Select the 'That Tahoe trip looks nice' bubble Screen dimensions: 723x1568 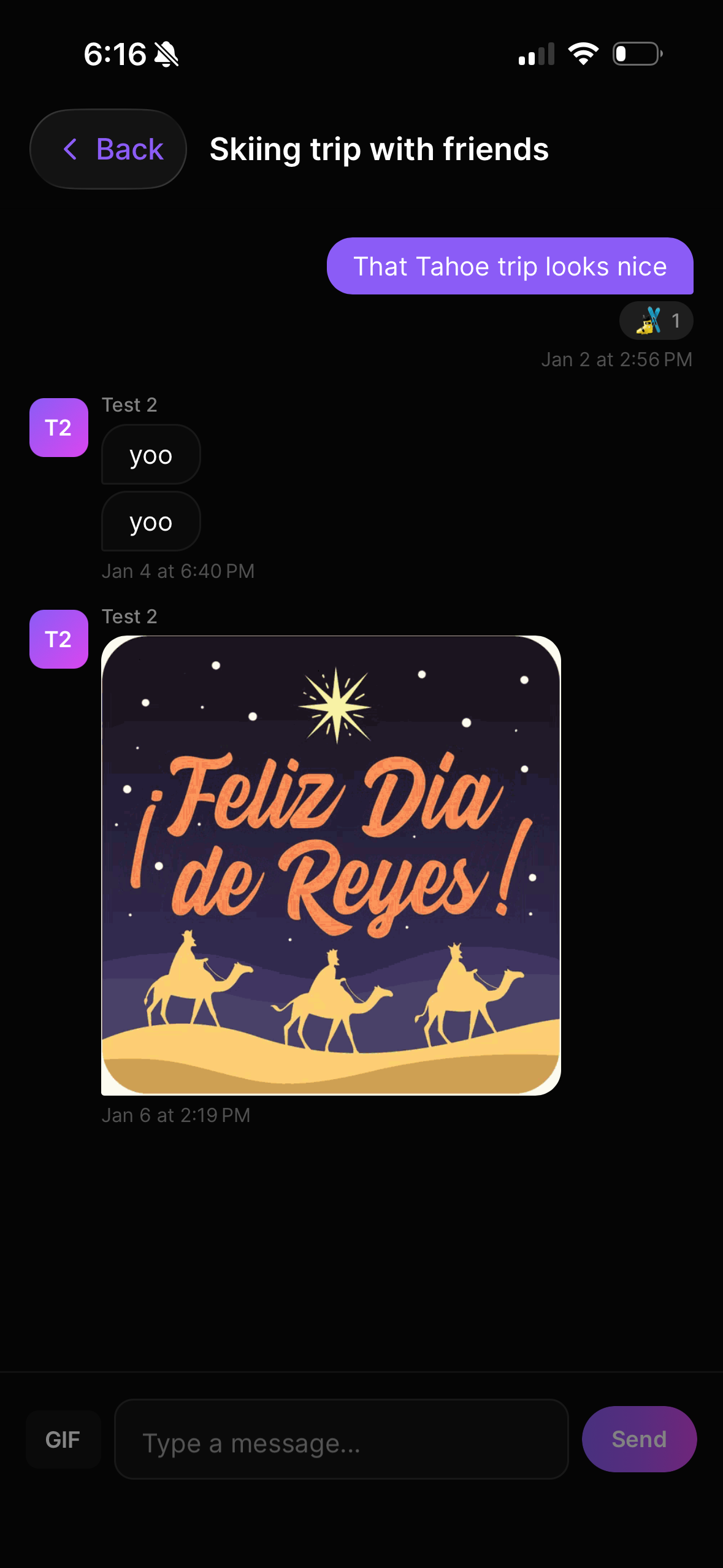click(510, 266)
